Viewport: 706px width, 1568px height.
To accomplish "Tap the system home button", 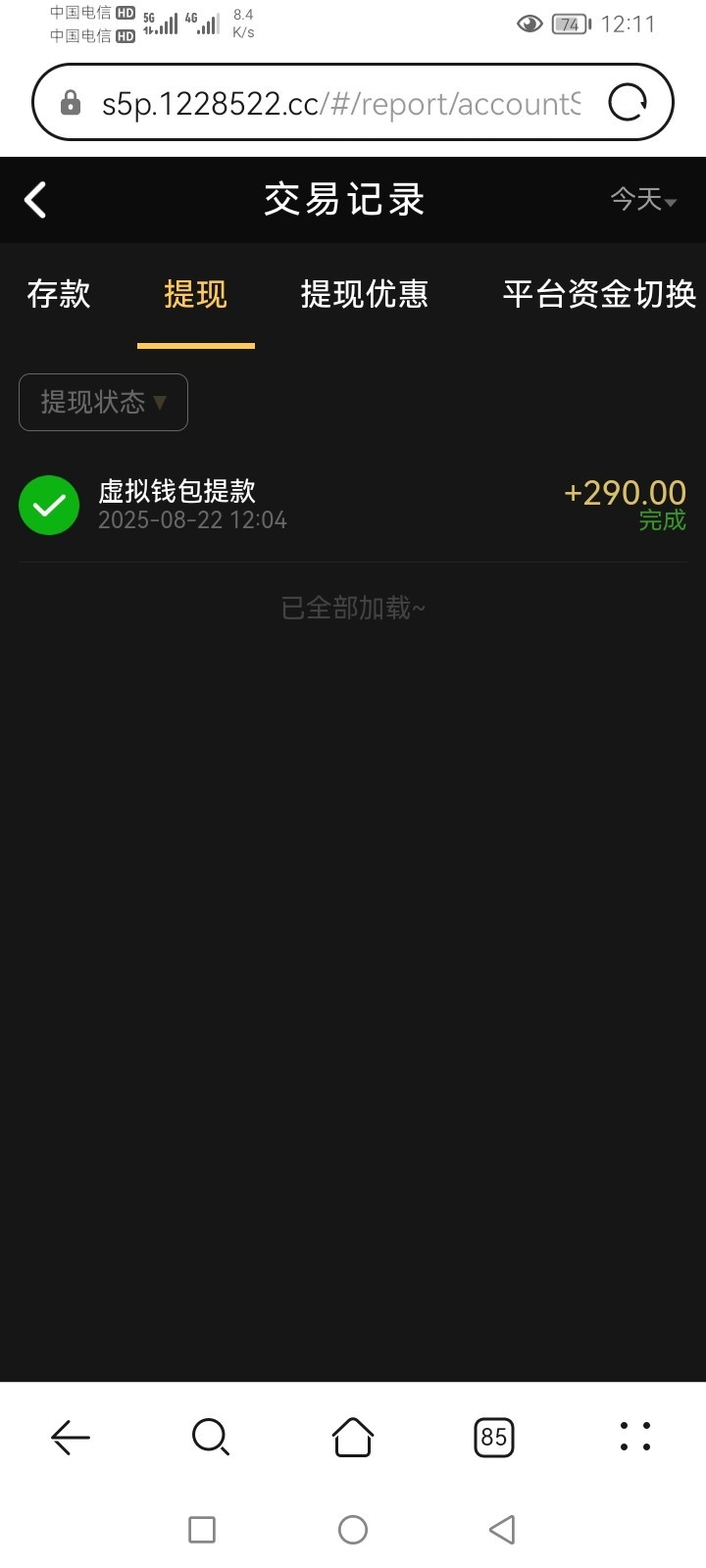I will click(x=353, y=1530).
